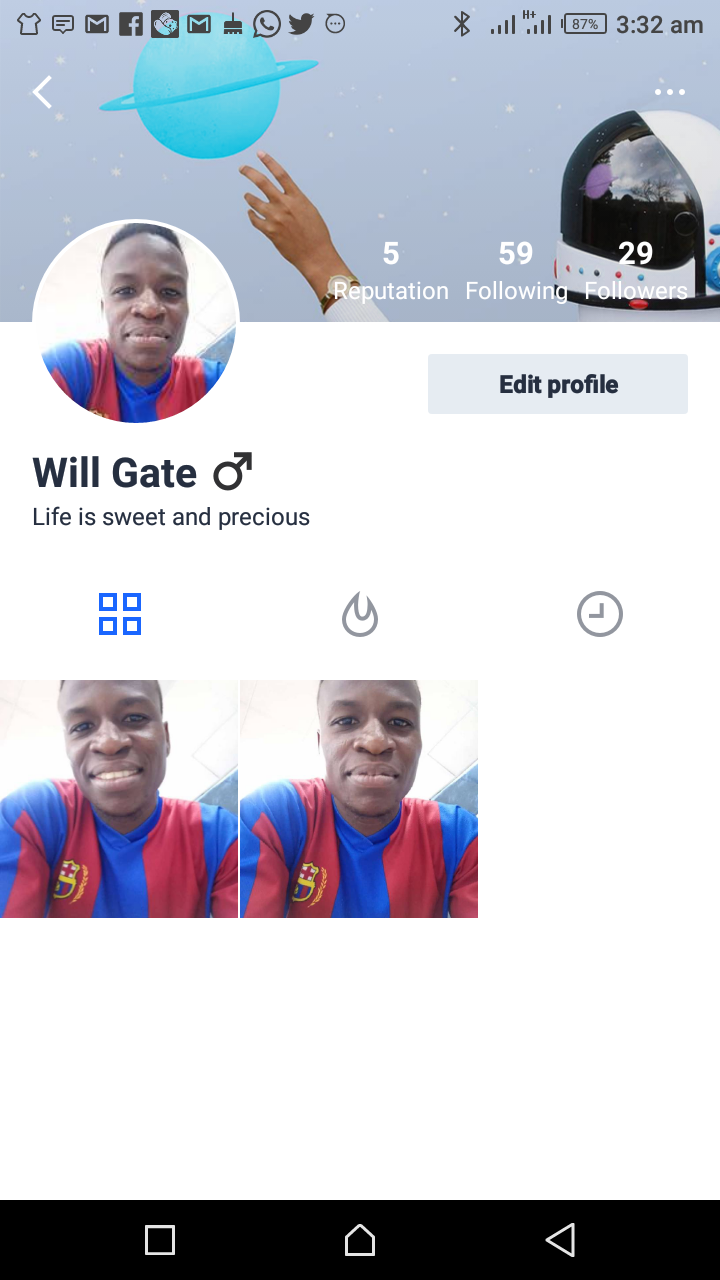
Task: Tap the back arrow at top left
Action: pos(41,91)
